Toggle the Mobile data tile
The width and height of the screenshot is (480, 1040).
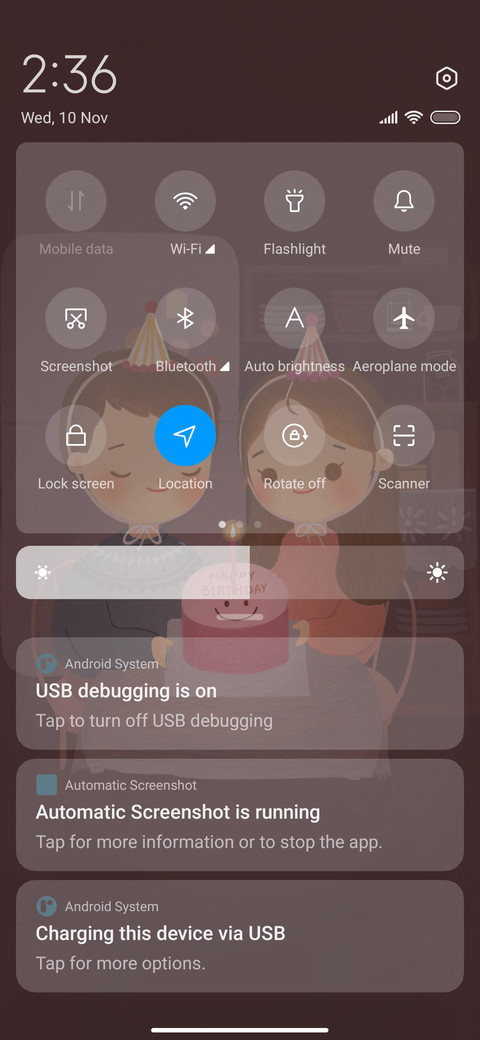[76, 201]
